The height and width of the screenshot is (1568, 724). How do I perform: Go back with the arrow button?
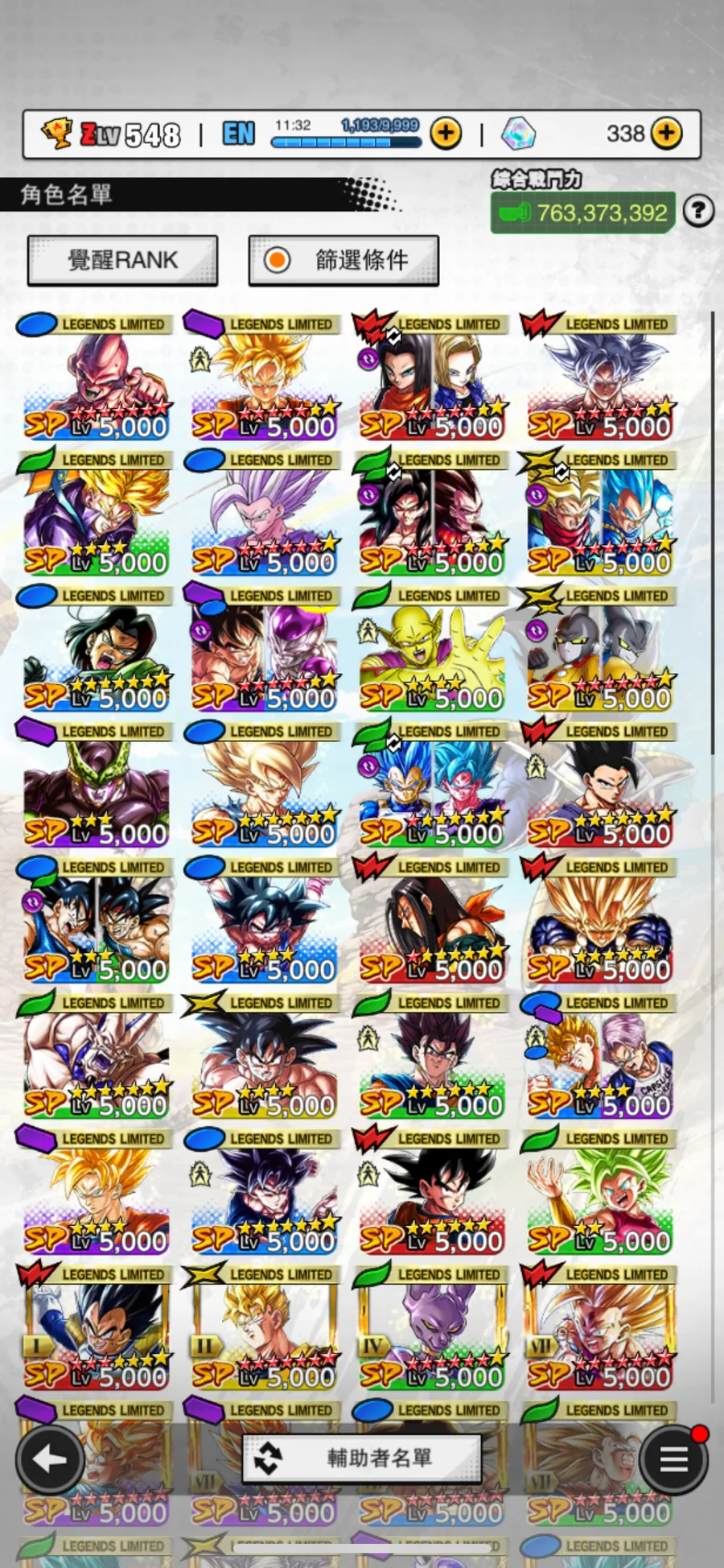click(50, 1459)
